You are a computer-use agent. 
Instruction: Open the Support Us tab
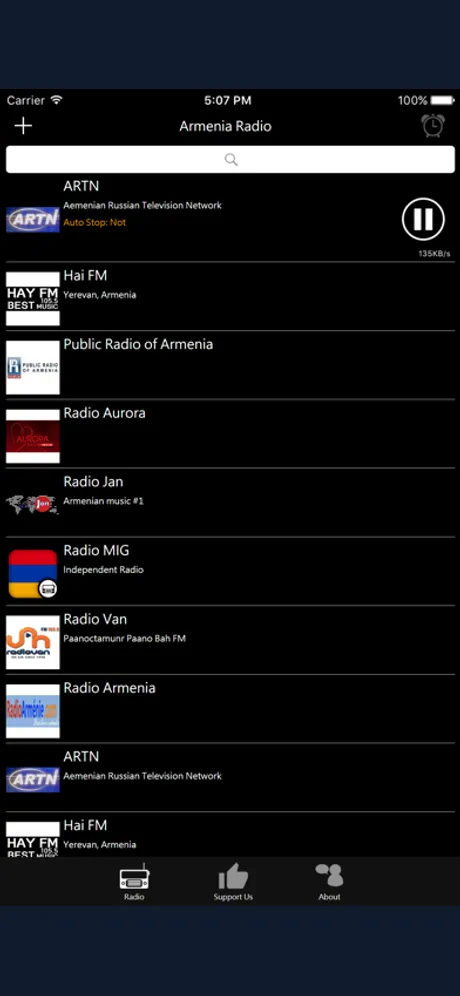coord(233,882)
